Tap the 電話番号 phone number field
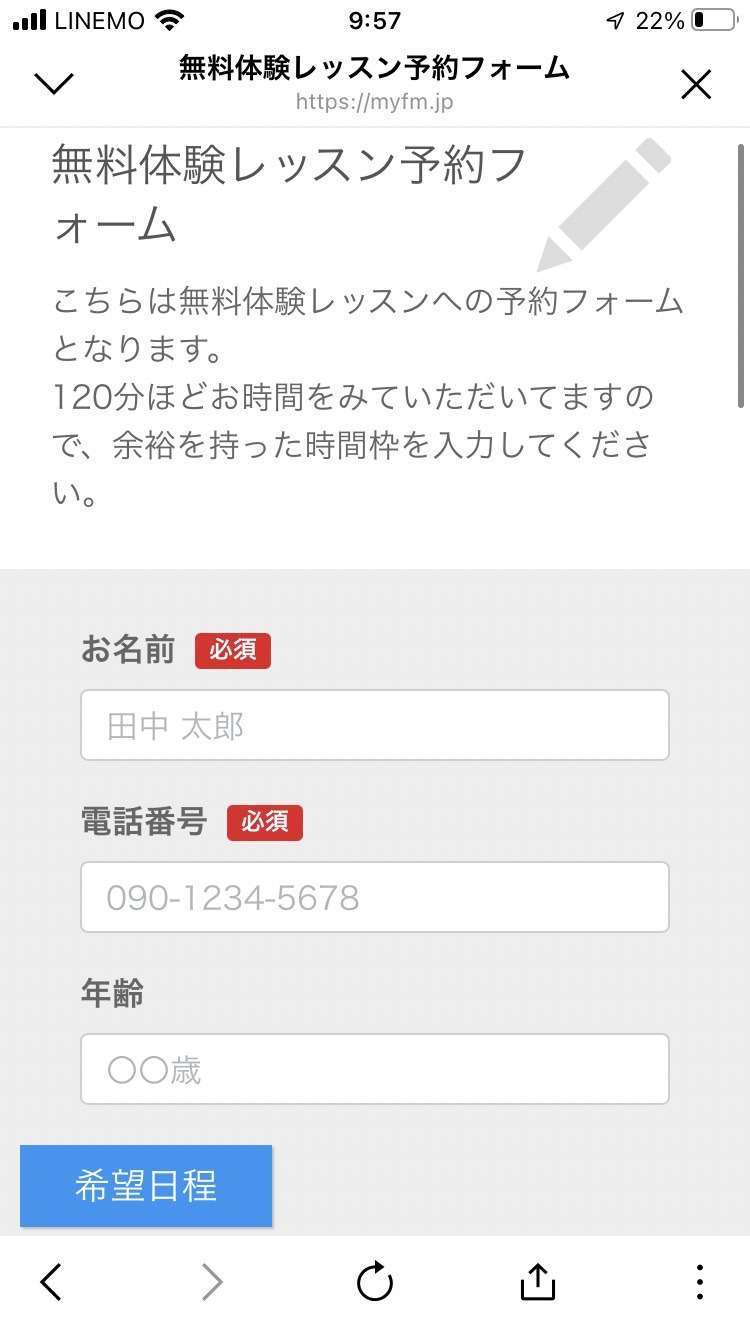 click(374, 897)
